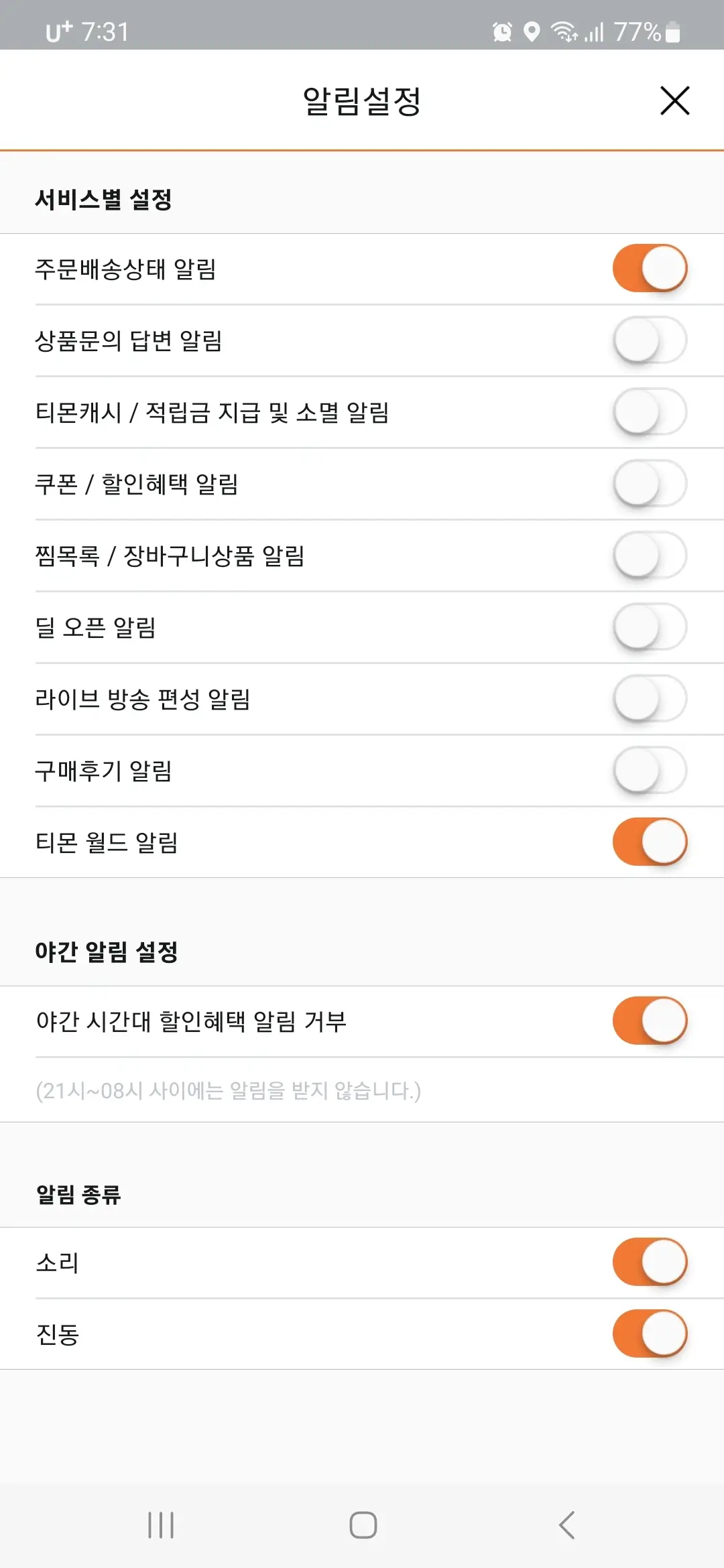This screenshot has height=1568, width=724.
Task: Enable the 상품문의 답변 알림 toggle
Action: tap(649, 340)
